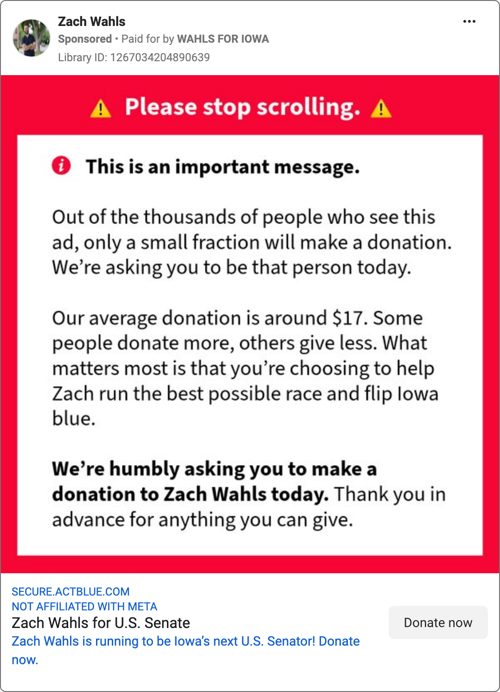Open the red donation message ad image

tap(250, 323)
